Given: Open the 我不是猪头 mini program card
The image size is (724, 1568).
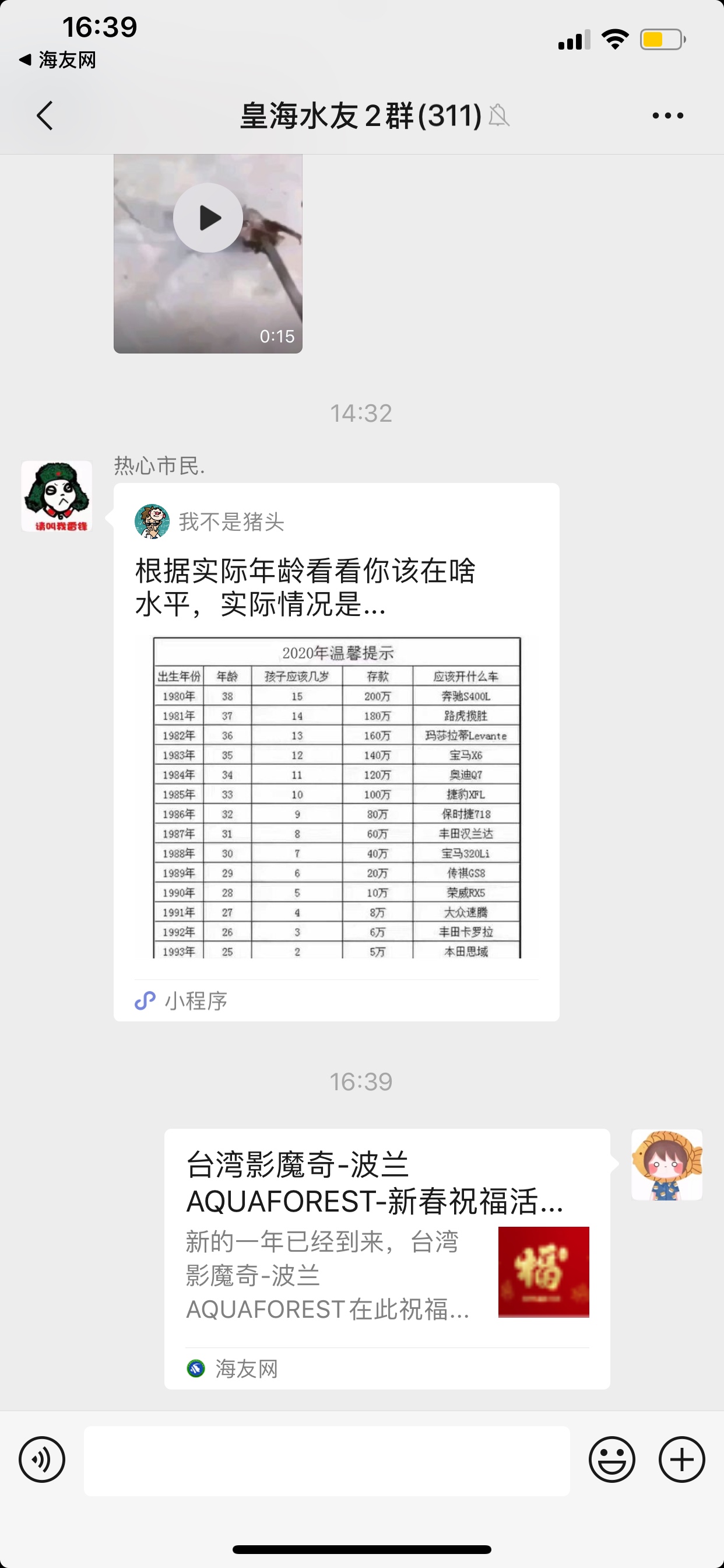Looking at the screenshot, I should tap(336, 752).
